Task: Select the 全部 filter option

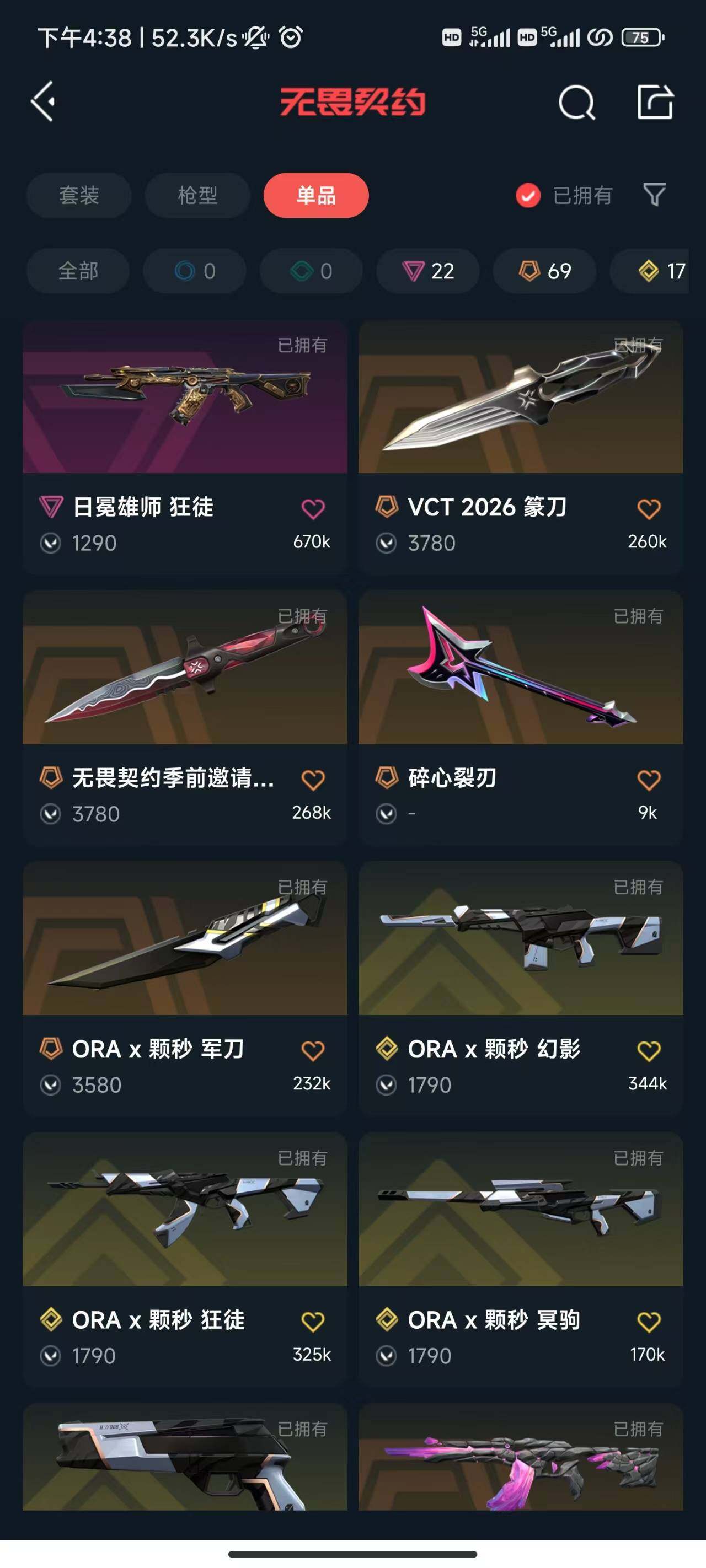Action: click(x=77, y=271)
